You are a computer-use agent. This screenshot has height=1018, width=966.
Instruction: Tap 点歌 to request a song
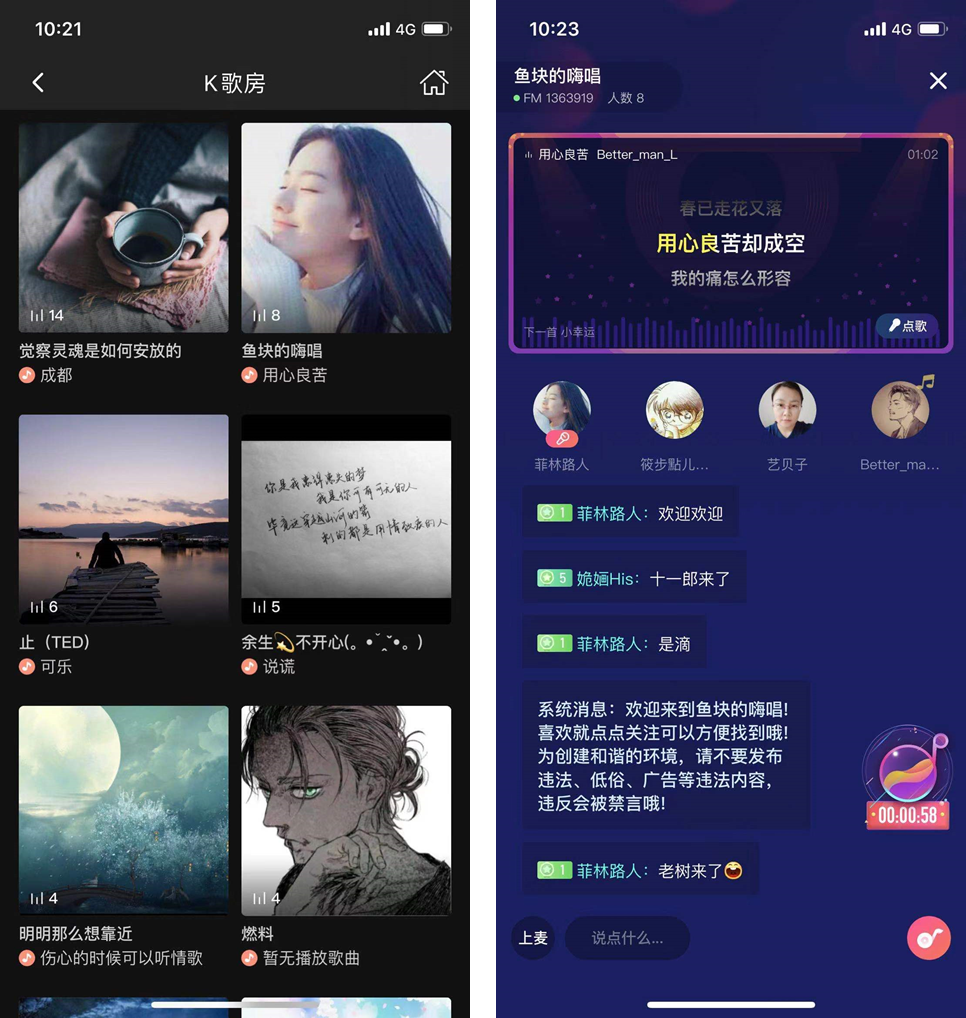pos(908,326)
